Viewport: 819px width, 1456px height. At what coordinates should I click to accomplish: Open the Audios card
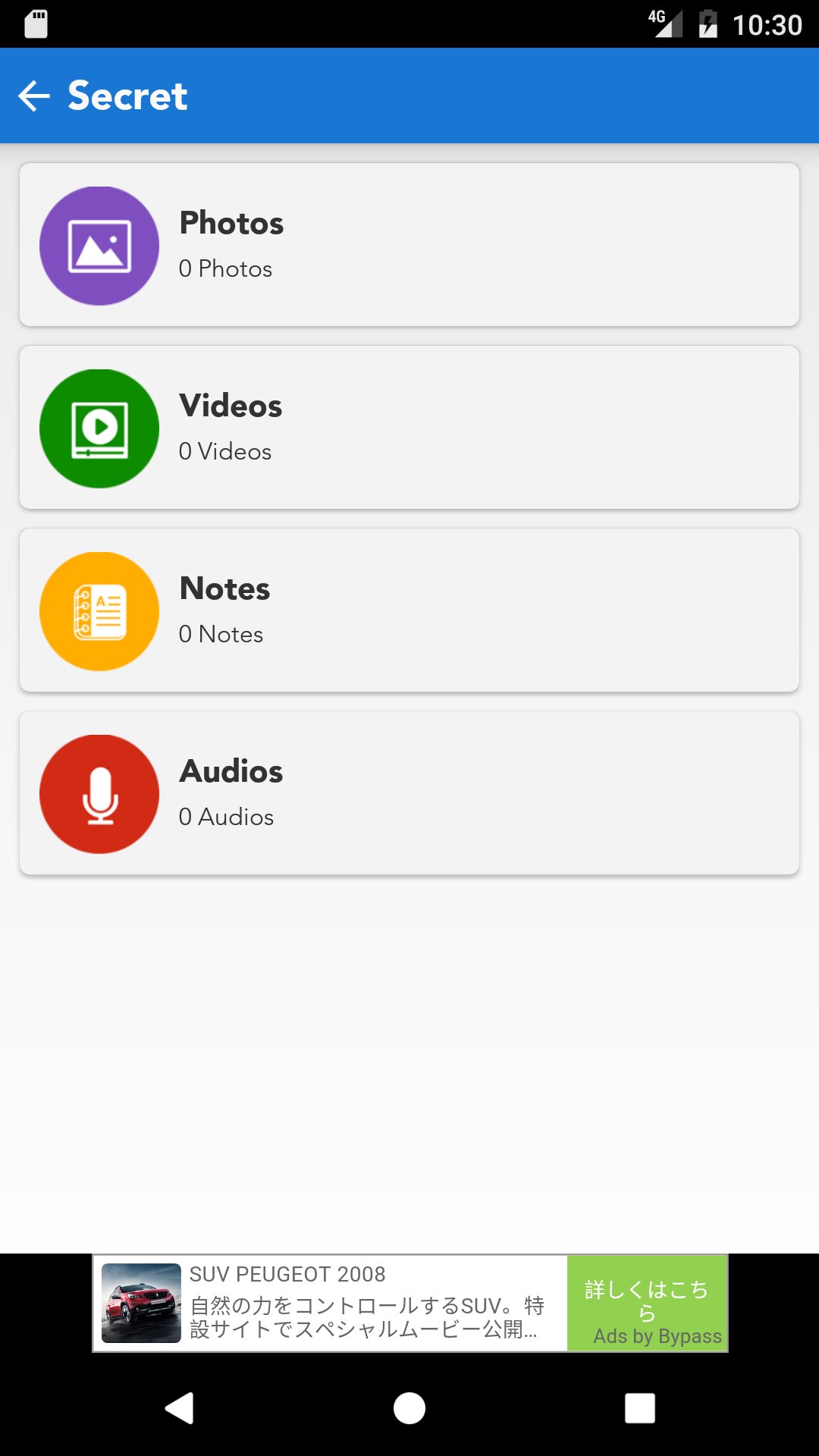[x=409, y=793]
